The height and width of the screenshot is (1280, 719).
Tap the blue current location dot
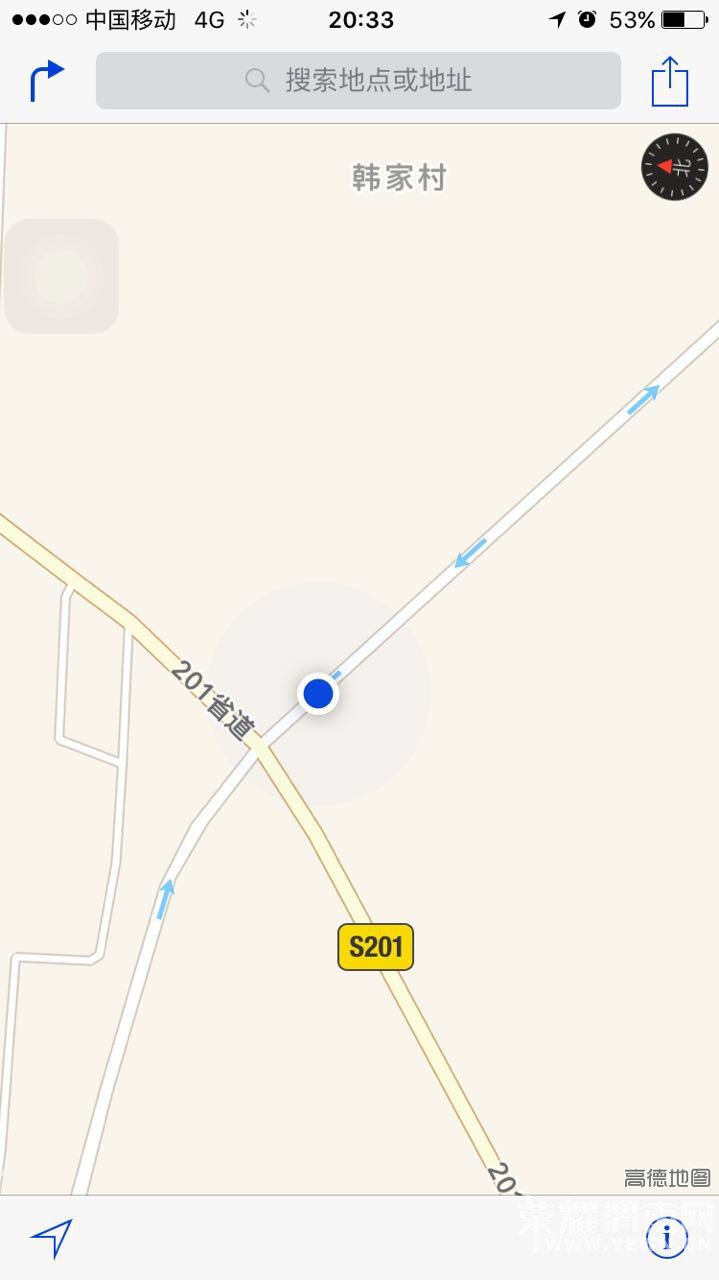point(318,693)
